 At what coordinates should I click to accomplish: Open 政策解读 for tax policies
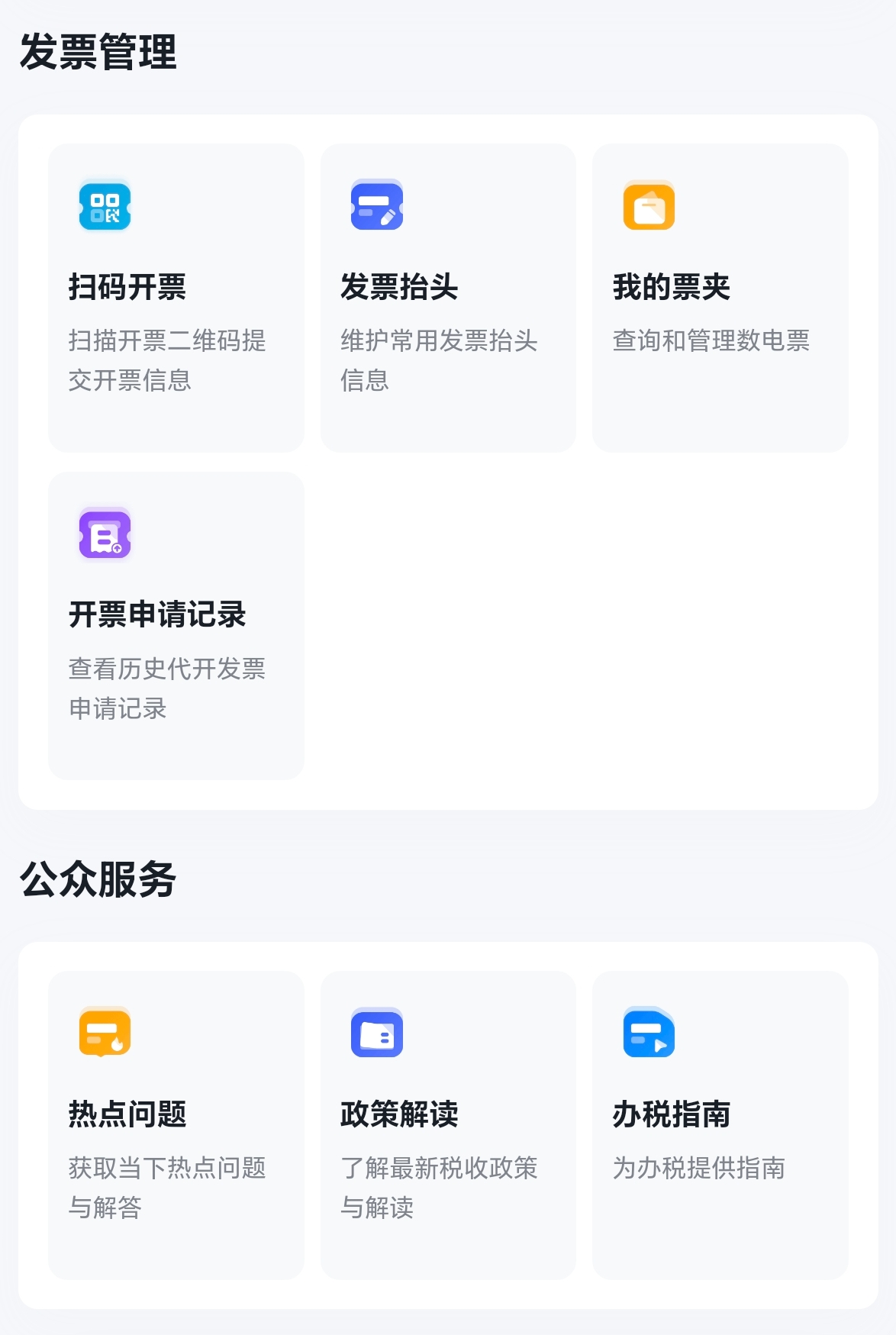(x=448, y=1122)
